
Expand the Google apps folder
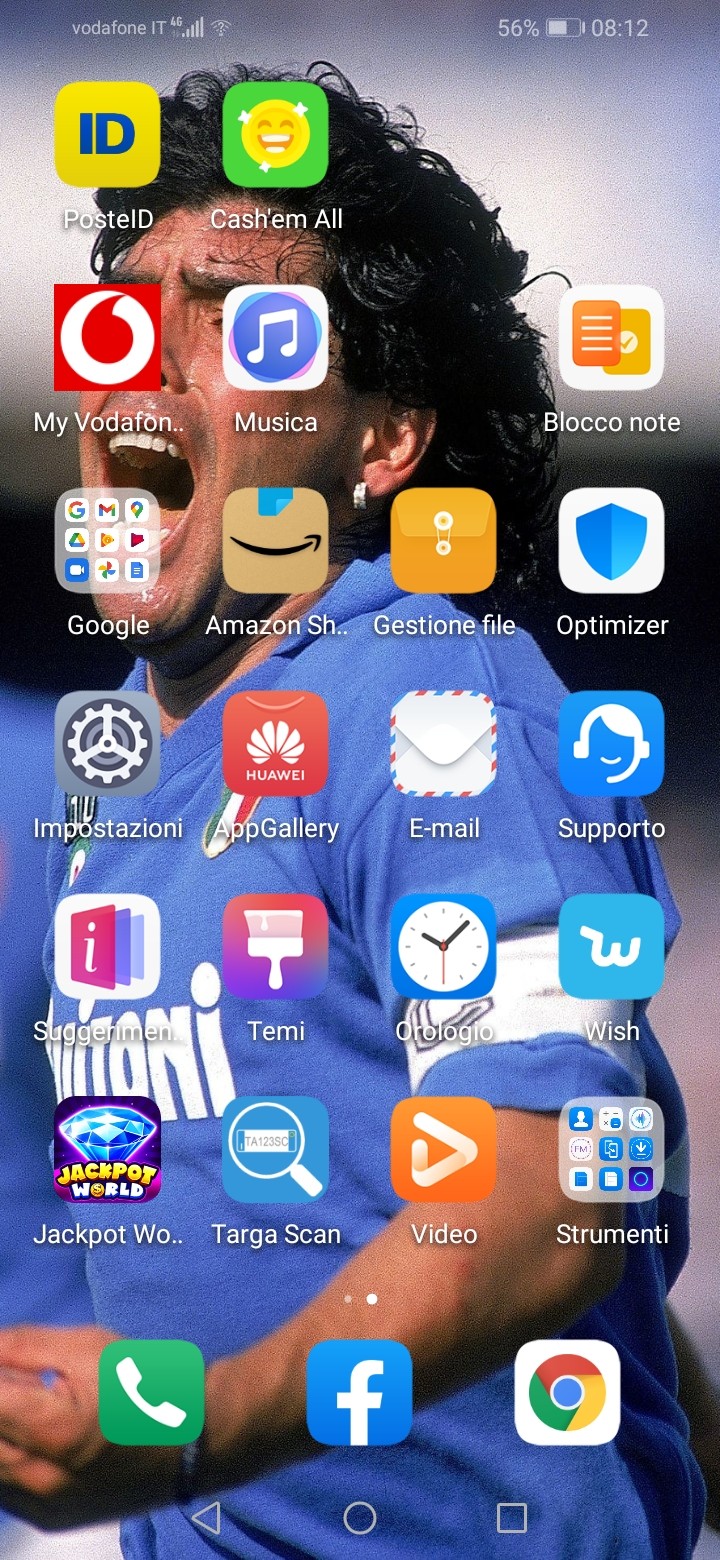tap(107, 540)
